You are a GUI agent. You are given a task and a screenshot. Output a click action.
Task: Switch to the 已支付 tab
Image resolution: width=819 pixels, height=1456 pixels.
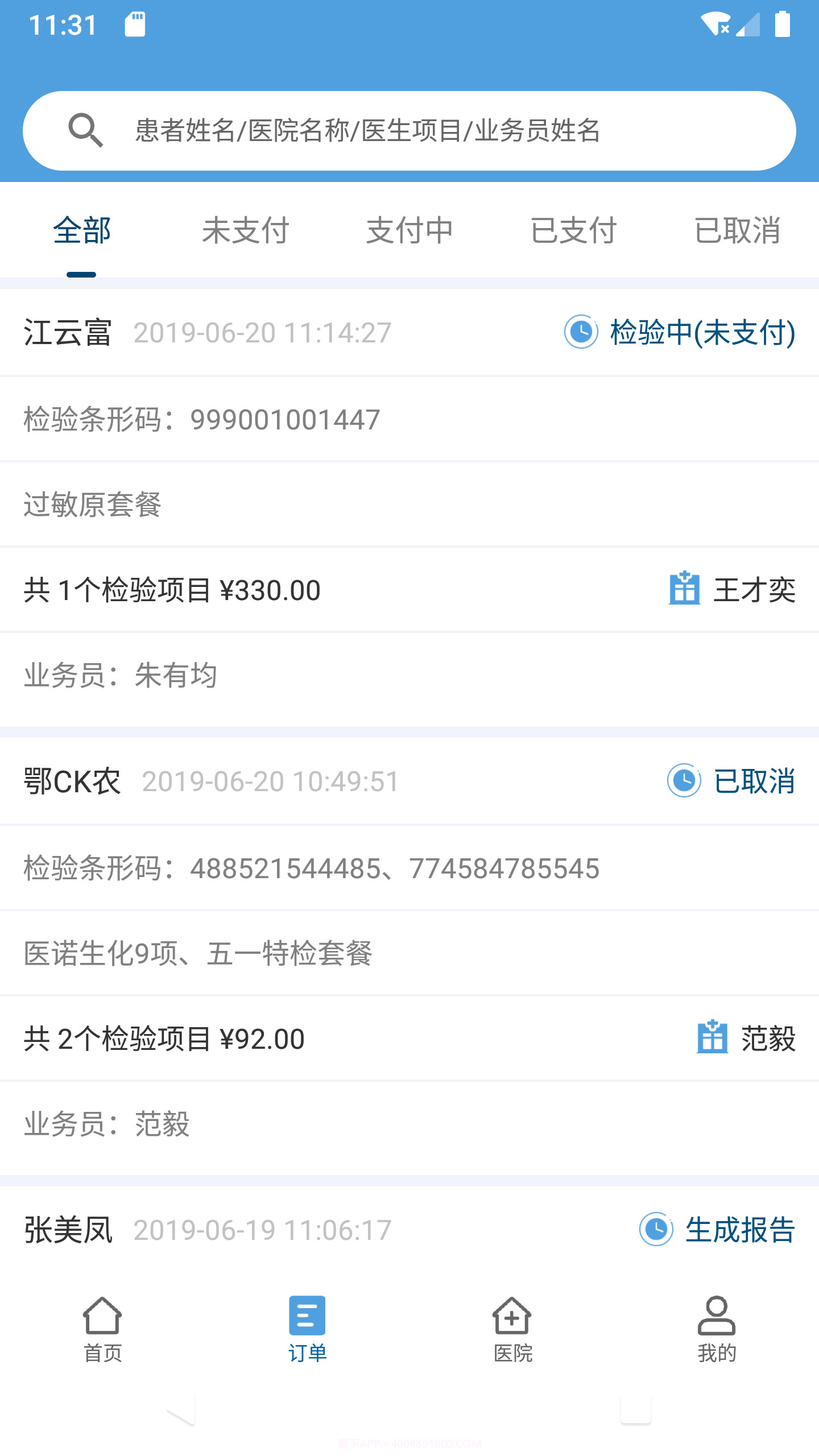574,230
